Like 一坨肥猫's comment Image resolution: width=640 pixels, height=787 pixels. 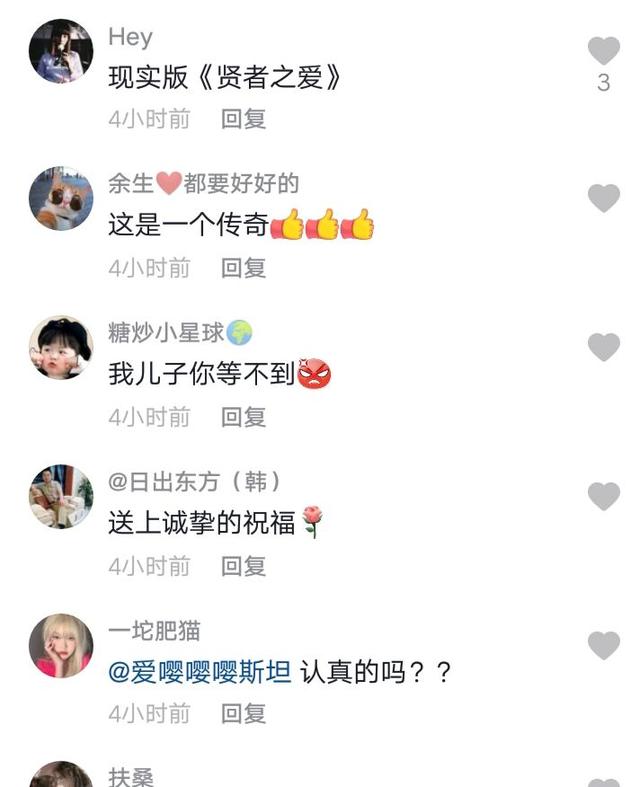point(603,645)
